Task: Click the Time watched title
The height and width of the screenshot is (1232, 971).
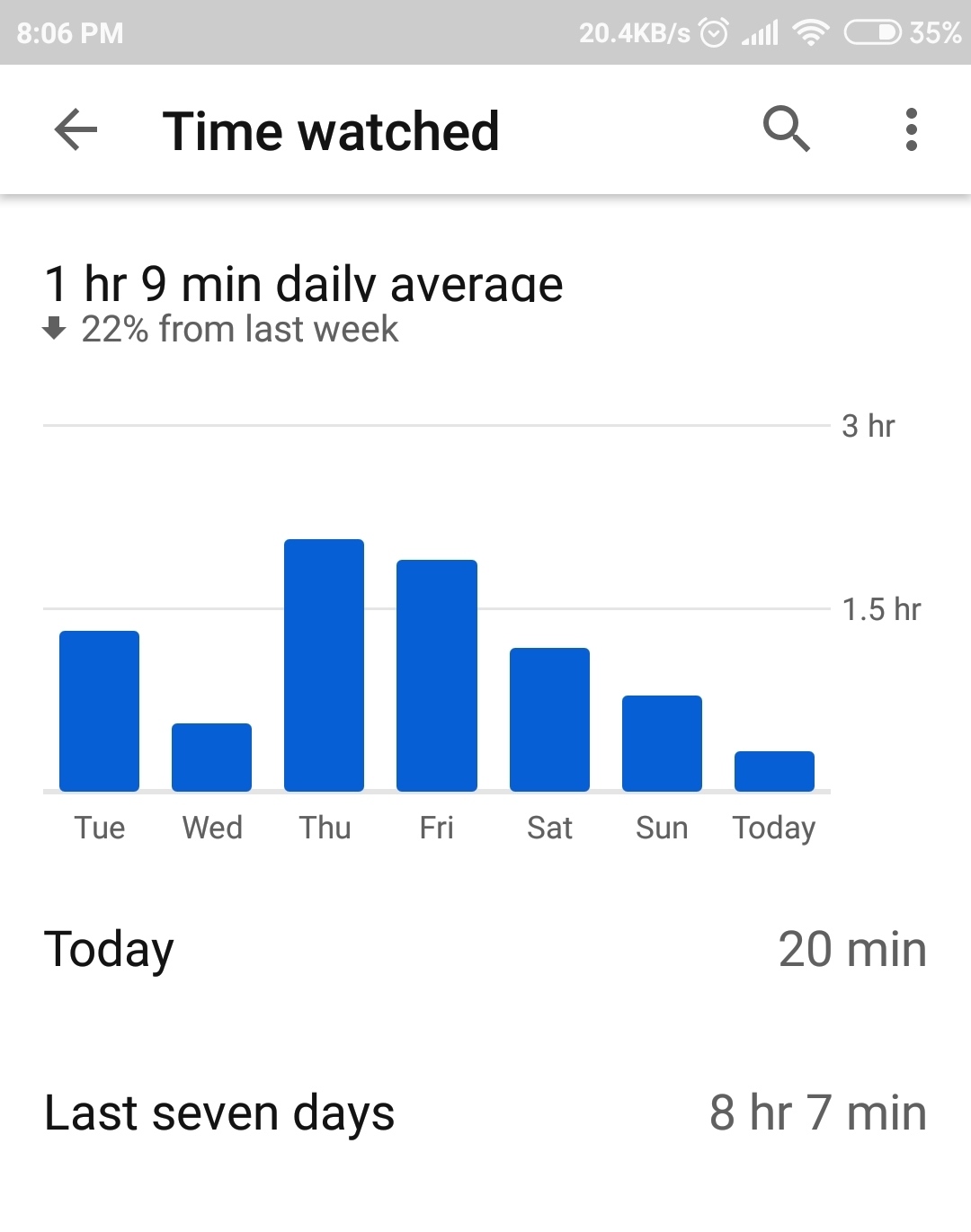Action: [330, 130]
